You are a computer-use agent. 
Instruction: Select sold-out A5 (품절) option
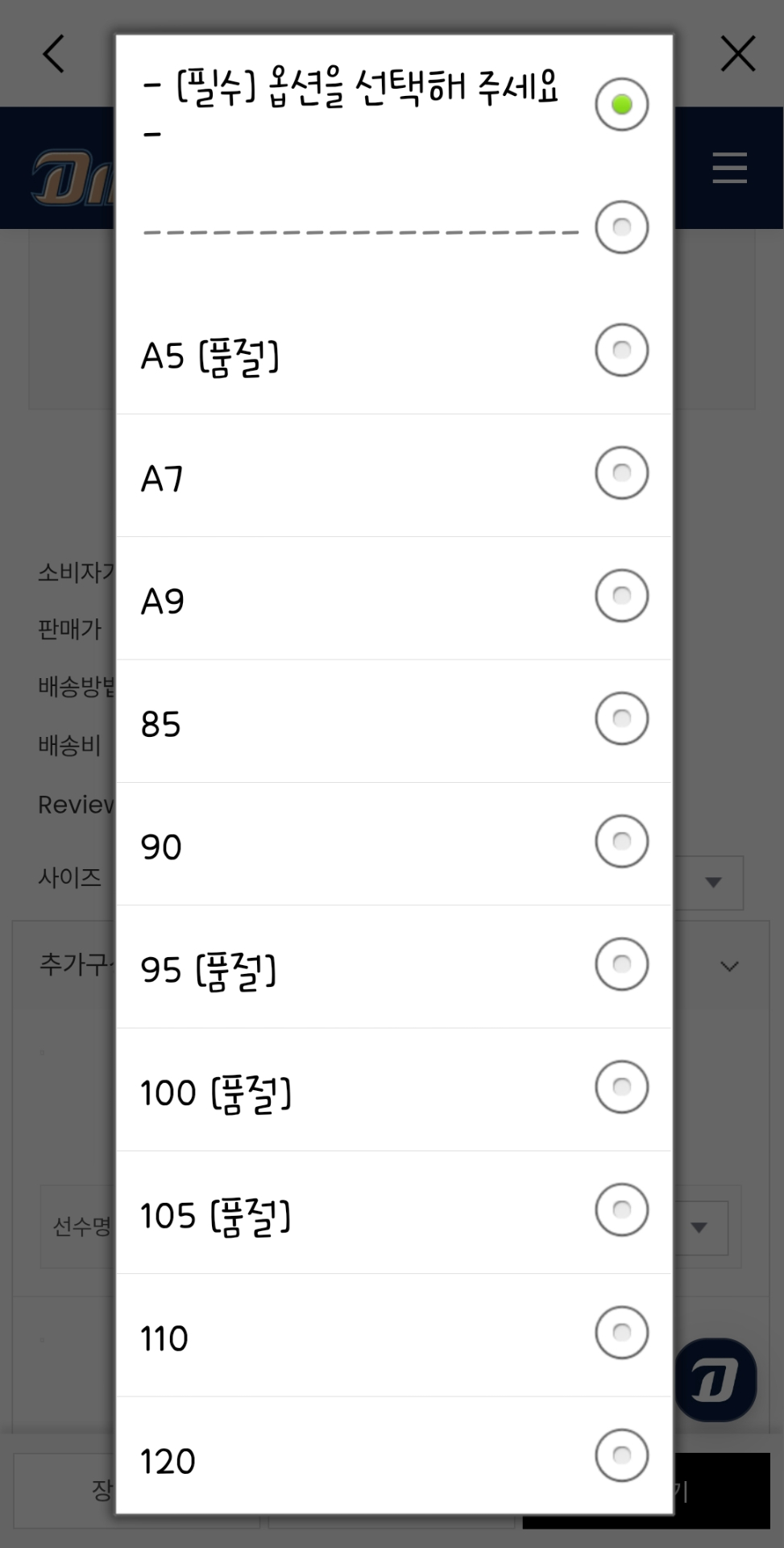click(x=393, y=353)
